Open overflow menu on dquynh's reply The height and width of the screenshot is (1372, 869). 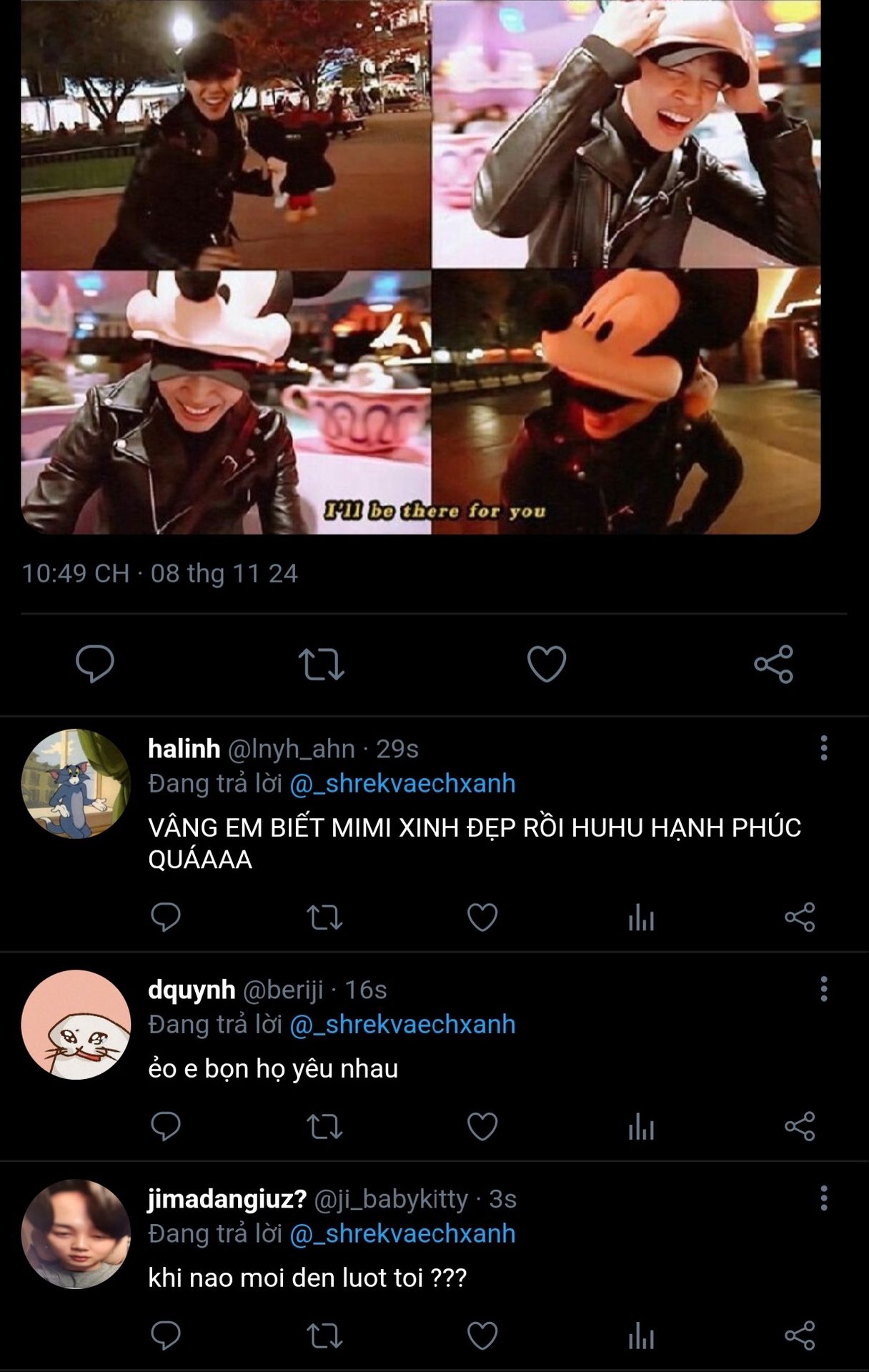823,989
